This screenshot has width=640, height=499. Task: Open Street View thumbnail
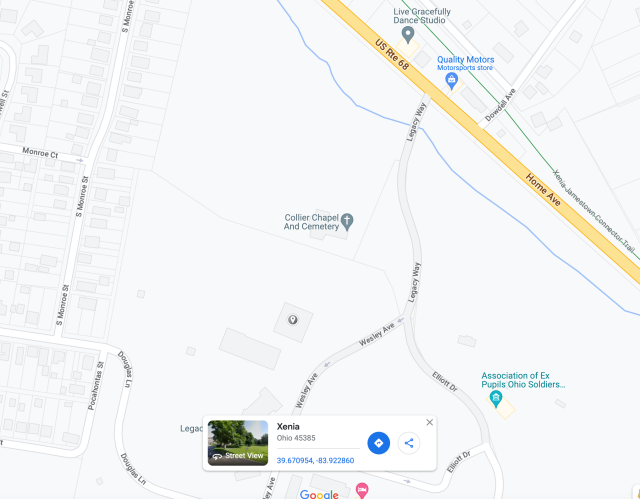238,443
